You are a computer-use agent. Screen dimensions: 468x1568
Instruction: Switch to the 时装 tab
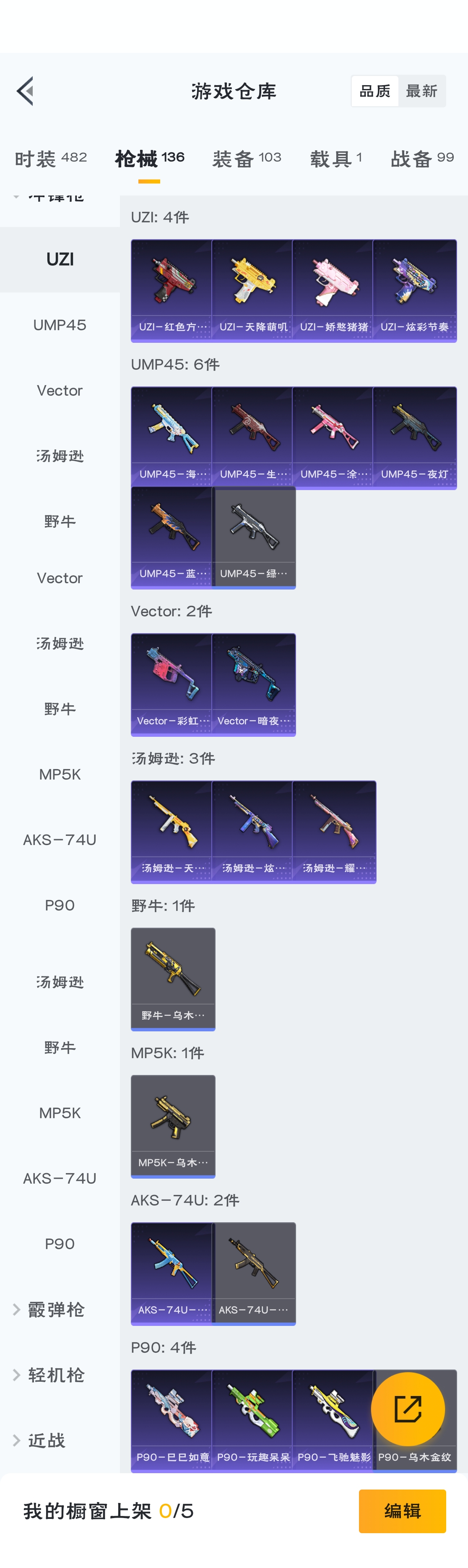(50, 158)
